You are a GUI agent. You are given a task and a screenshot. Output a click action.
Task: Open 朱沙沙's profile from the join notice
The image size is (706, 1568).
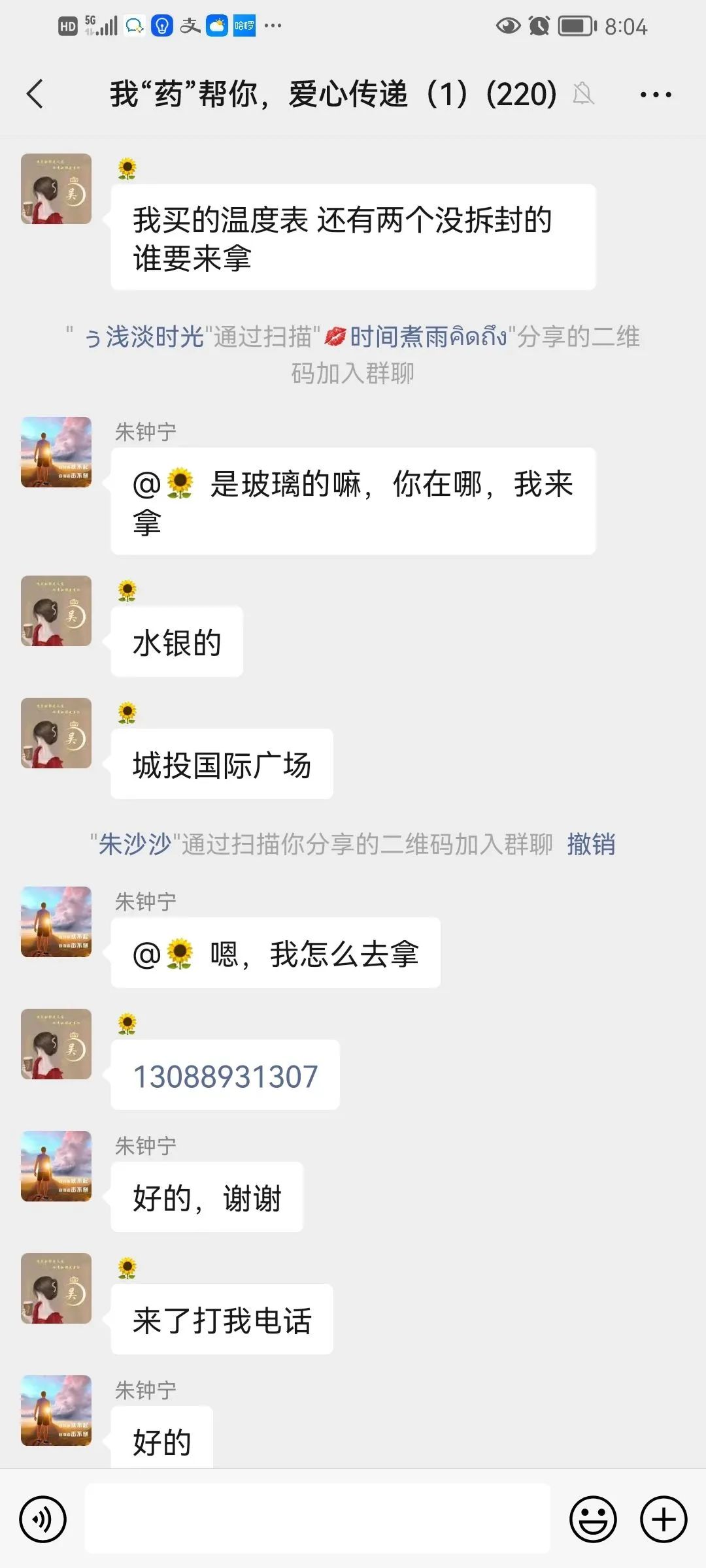[135, 844]
